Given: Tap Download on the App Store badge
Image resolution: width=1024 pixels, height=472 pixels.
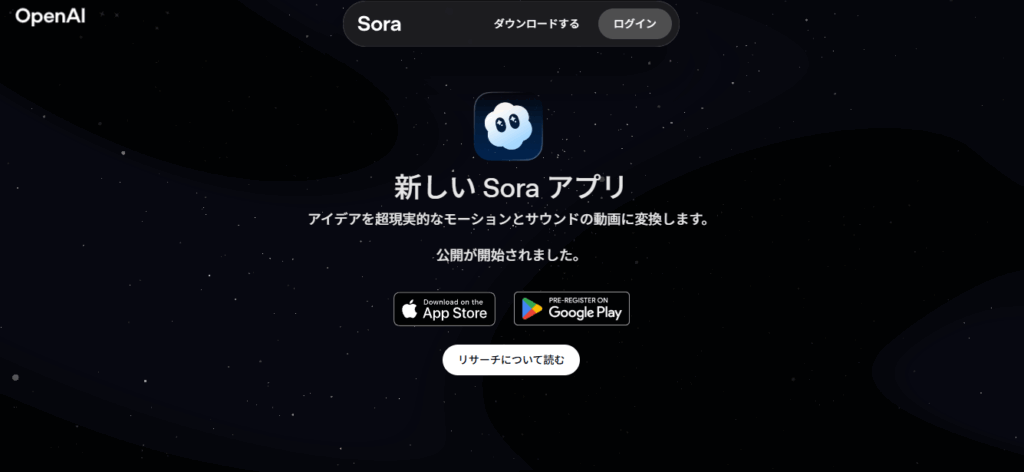Looking at the screenshot, I should pos(445,309).
